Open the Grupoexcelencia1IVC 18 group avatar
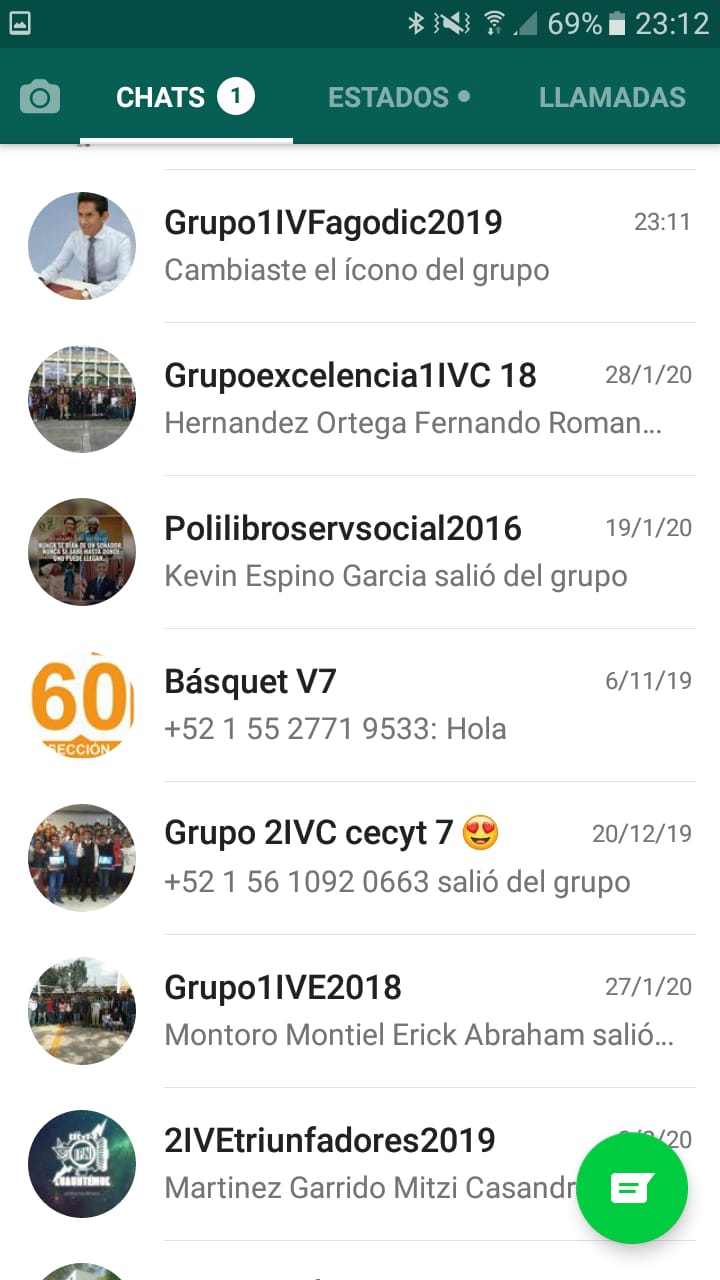Viewport: 720px width, 1280px height. [x=82, y=398]
